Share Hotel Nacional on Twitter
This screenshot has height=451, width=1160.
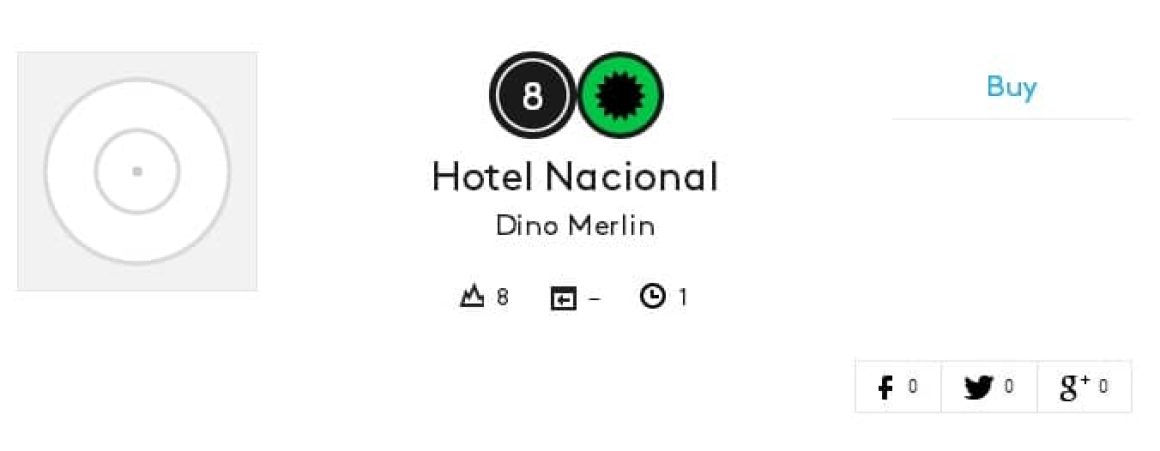(x=988, y=387)
